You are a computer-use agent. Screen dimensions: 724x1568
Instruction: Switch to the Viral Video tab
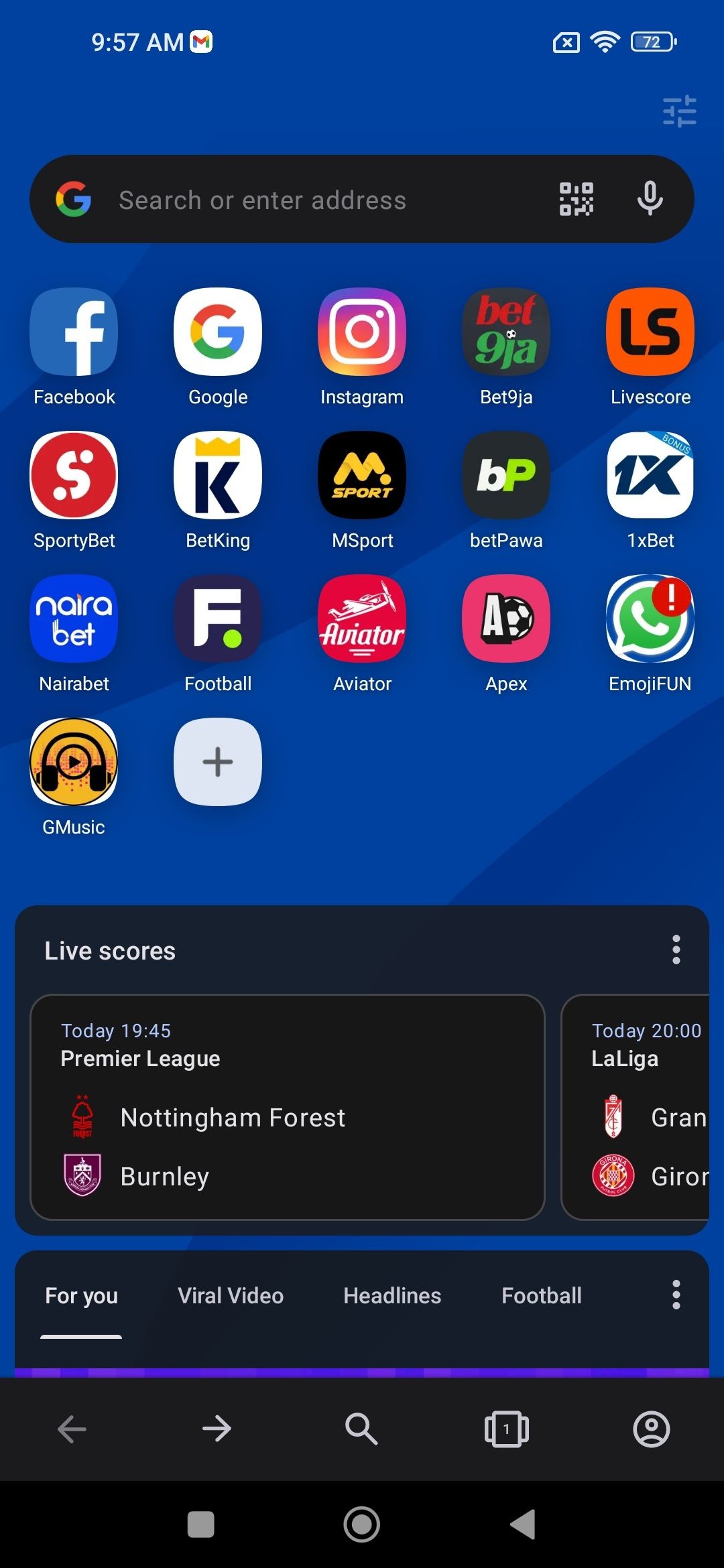point(231,1295)
